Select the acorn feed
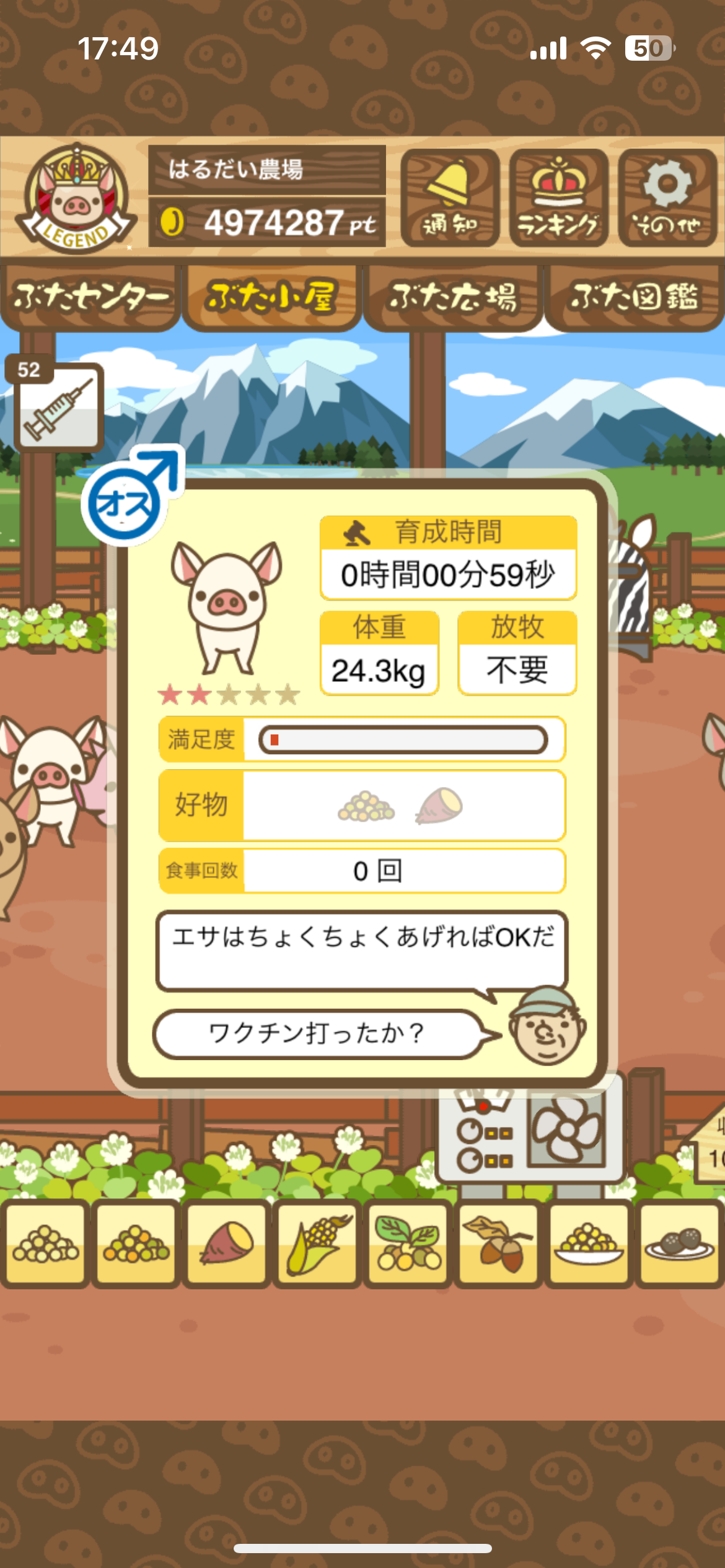Image resolution: width=725 pixels, height=1568 pixels. (498, 1242)
